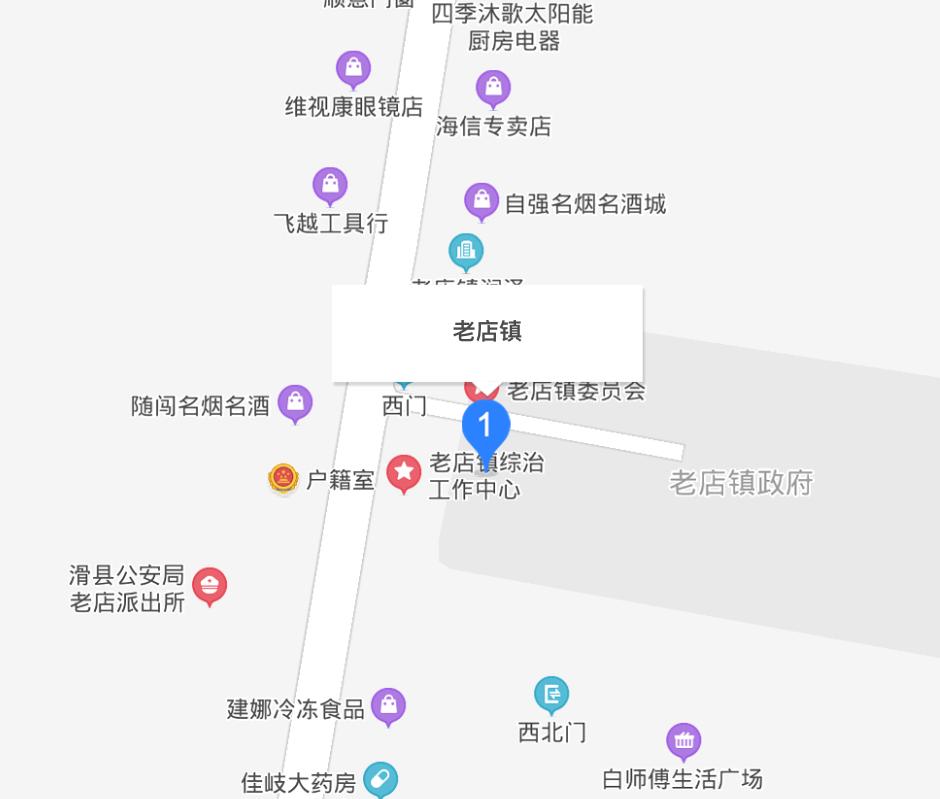Select the 维视康眼镜店 shop marker
The width and height of the screenshot is (940, 799).
[353, 69]
